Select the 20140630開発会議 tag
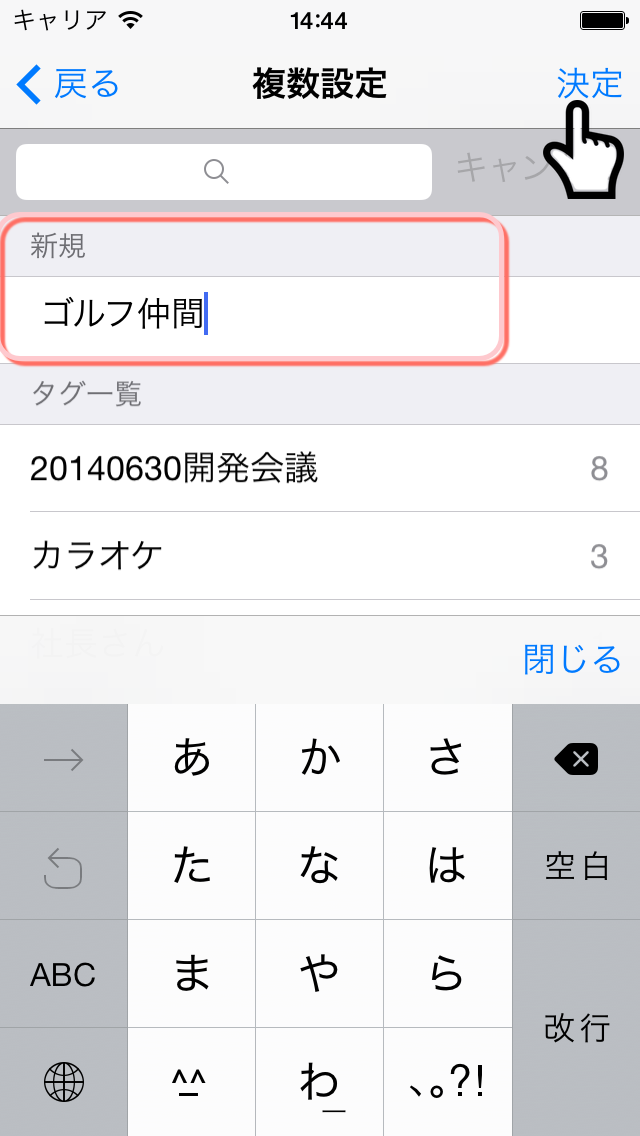Viewport: 640px width, 1136px height. coord(320,469)
